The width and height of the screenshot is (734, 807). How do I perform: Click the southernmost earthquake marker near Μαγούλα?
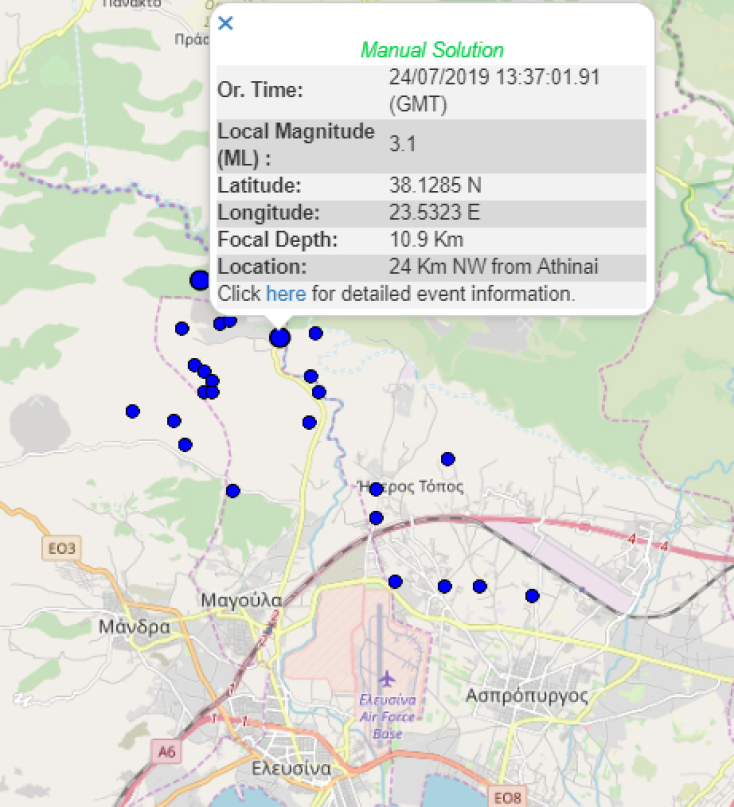point(233,491)
